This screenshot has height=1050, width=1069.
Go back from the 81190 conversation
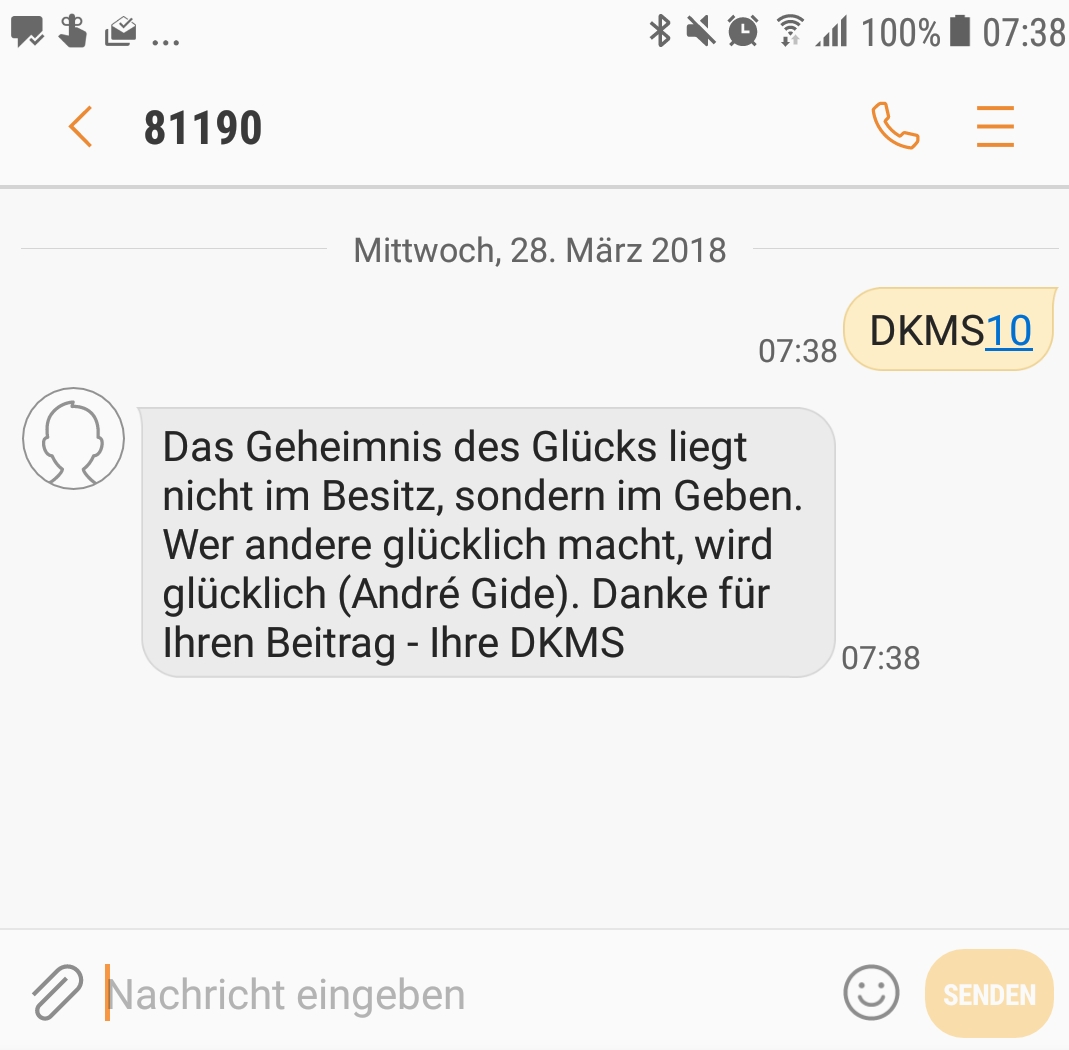(x=80, y=127)
